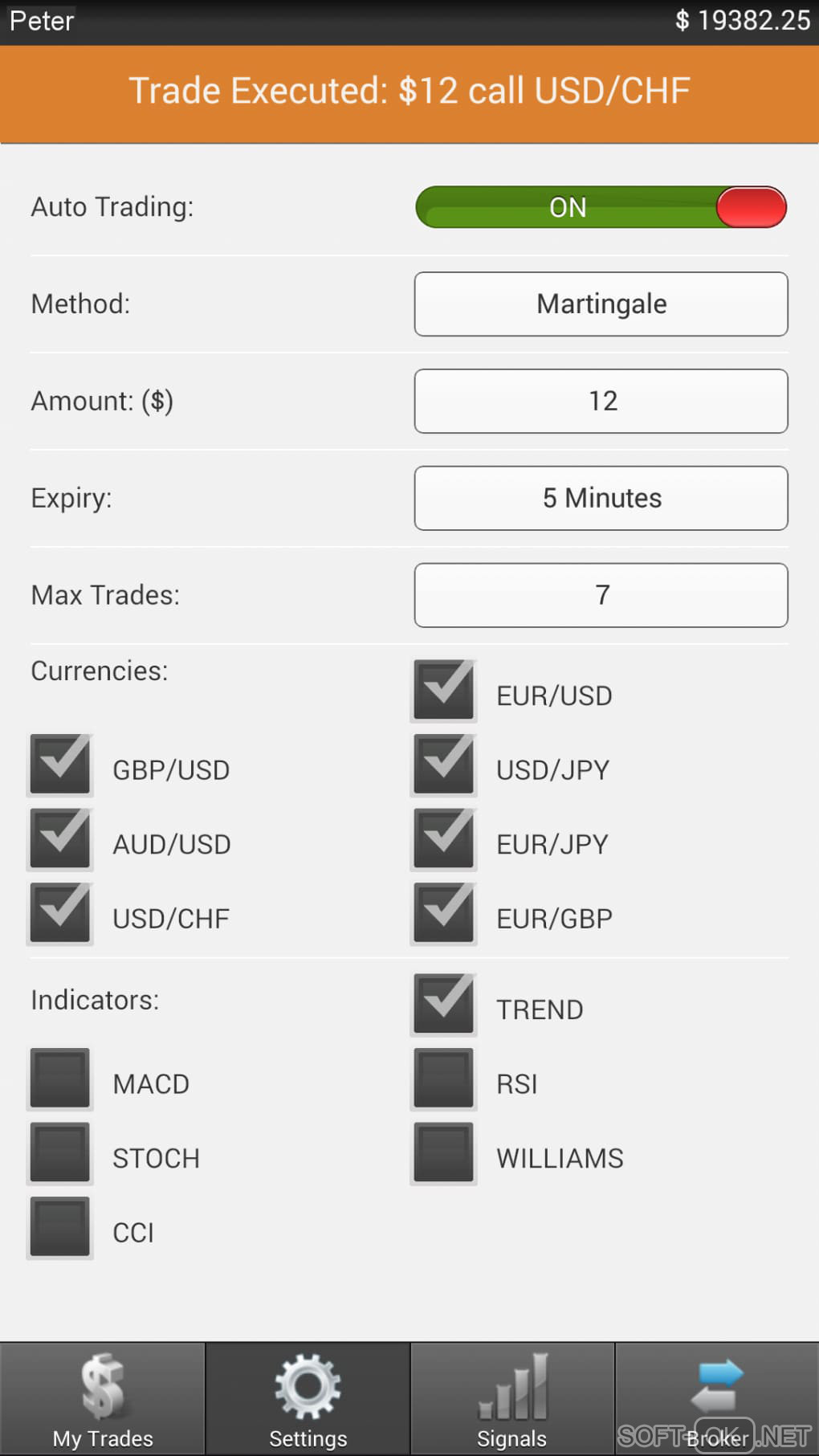Switch to the Signals tab

(x=512, y=1399)
